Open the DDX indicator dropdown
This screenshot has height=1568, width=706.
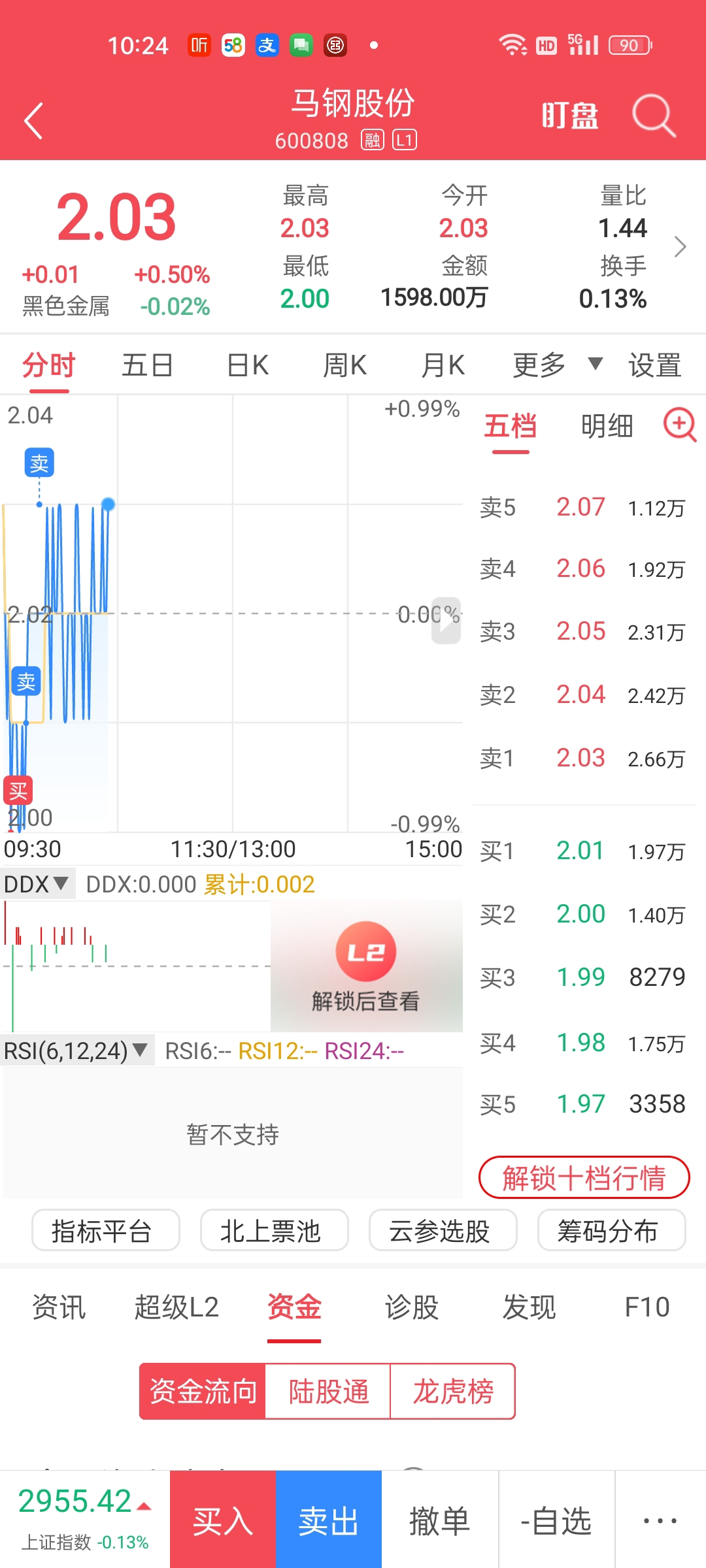37,884
